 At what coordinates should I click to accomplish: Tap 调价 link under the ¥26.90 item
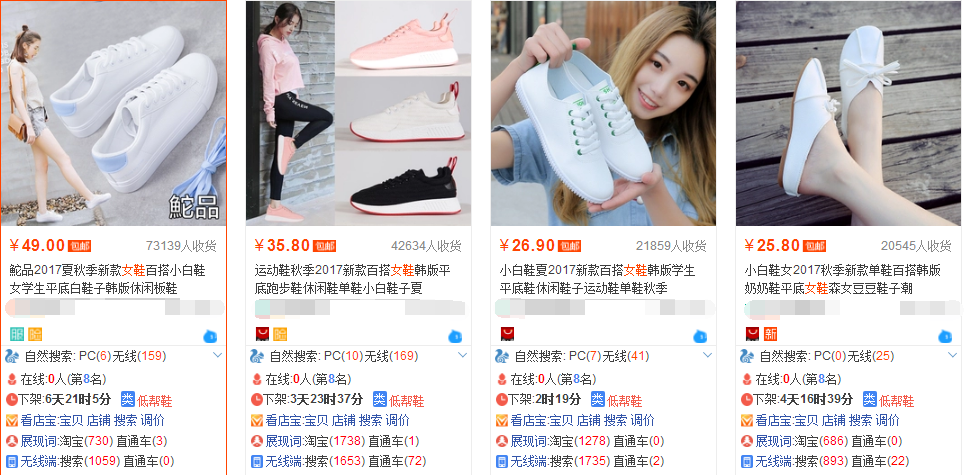tap(642, 420)
